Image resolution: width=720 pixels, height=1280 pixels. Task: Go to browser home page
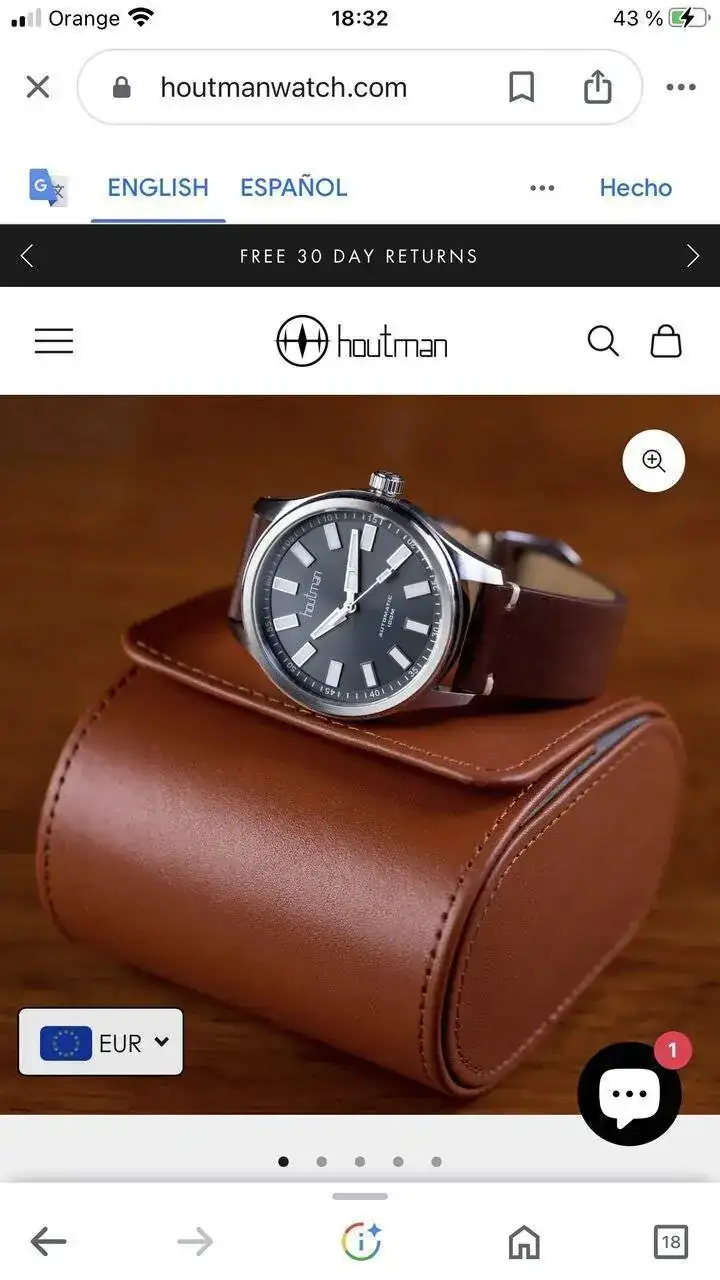point(524,1242)
